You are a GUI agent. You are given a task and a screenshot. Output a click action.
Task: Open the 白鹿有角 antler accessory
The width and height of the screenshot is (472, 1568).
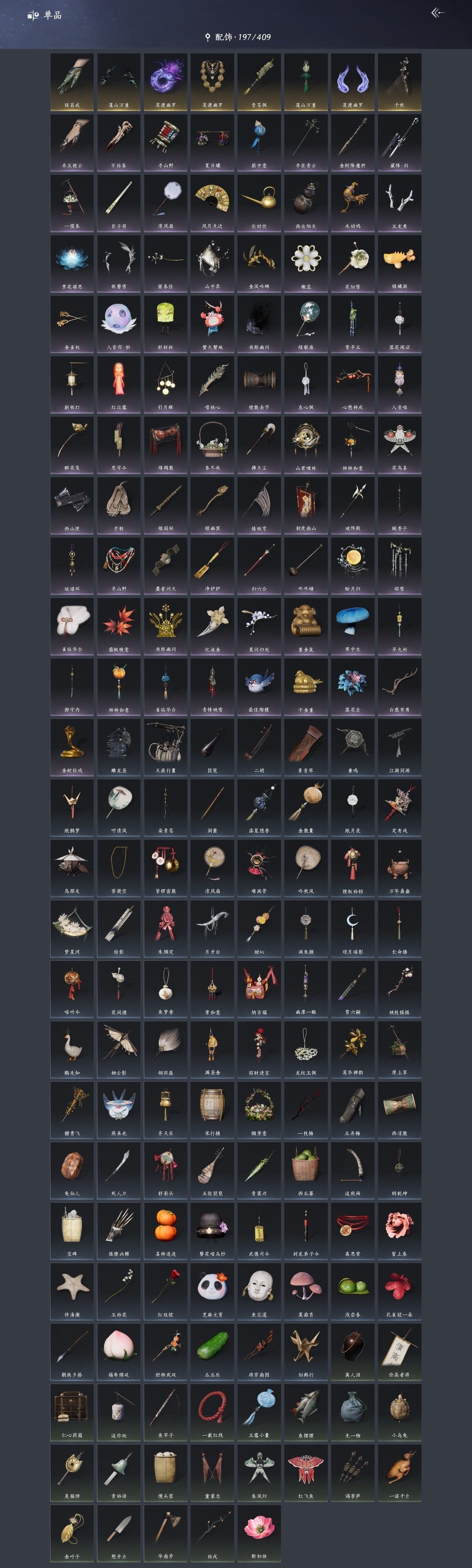tap(399, 686)
